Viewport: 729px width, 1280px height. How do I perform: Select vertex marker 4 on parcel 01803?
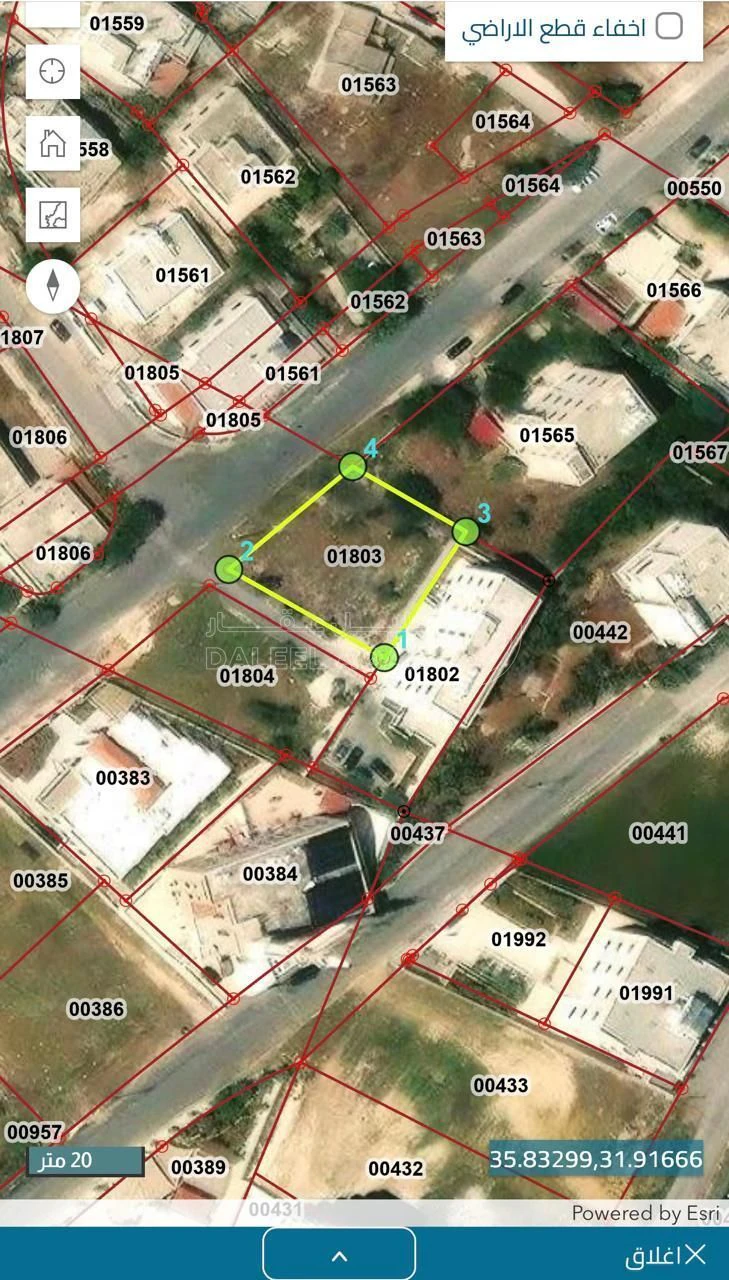point(352,466)
